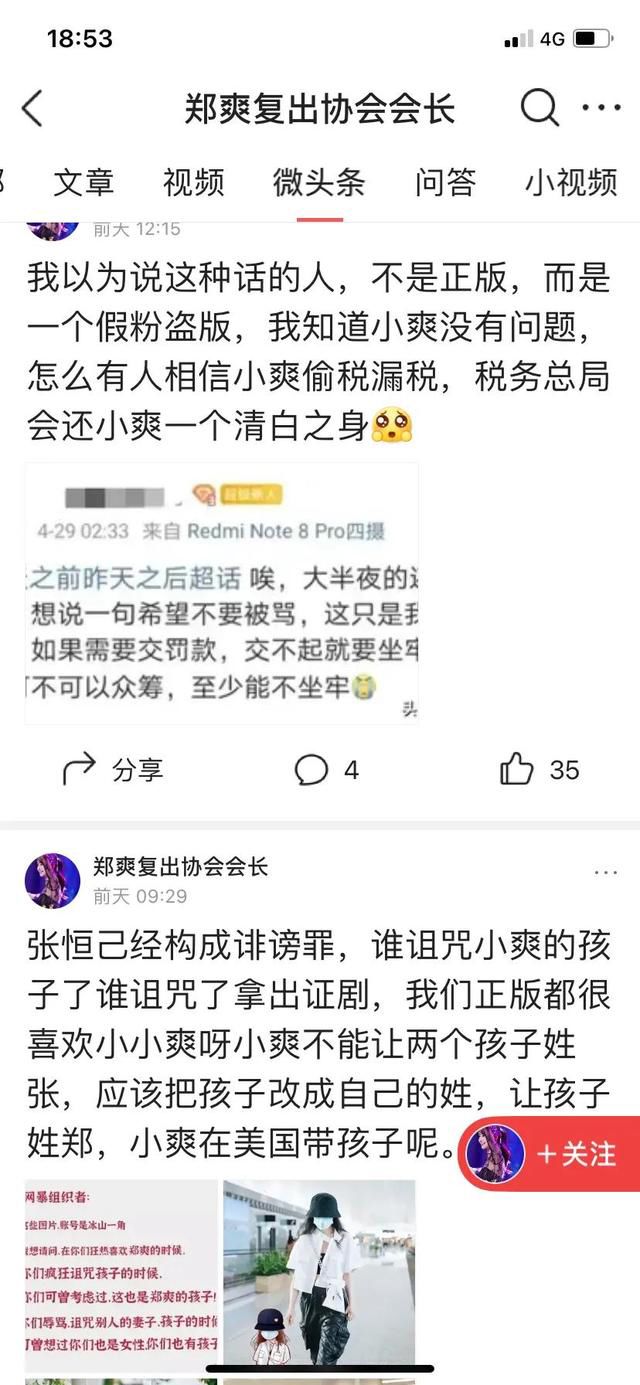This screenshot has height=1385, width=640.
Task: Like the post with 35 likes
Action: tap(539, 770)
